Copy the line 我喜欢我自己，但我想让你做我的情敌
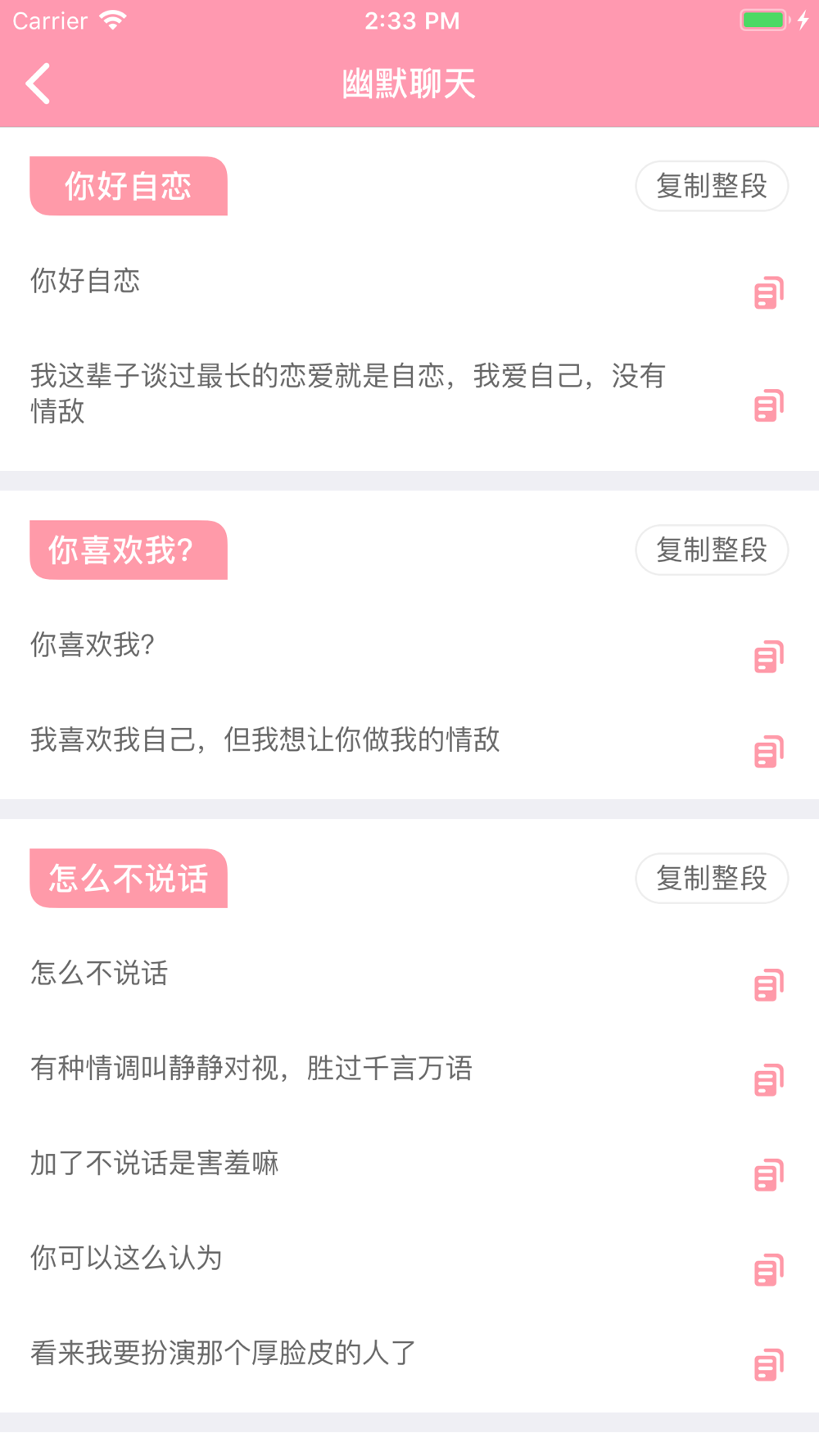819x1456 pixels. tap(768, 752)
